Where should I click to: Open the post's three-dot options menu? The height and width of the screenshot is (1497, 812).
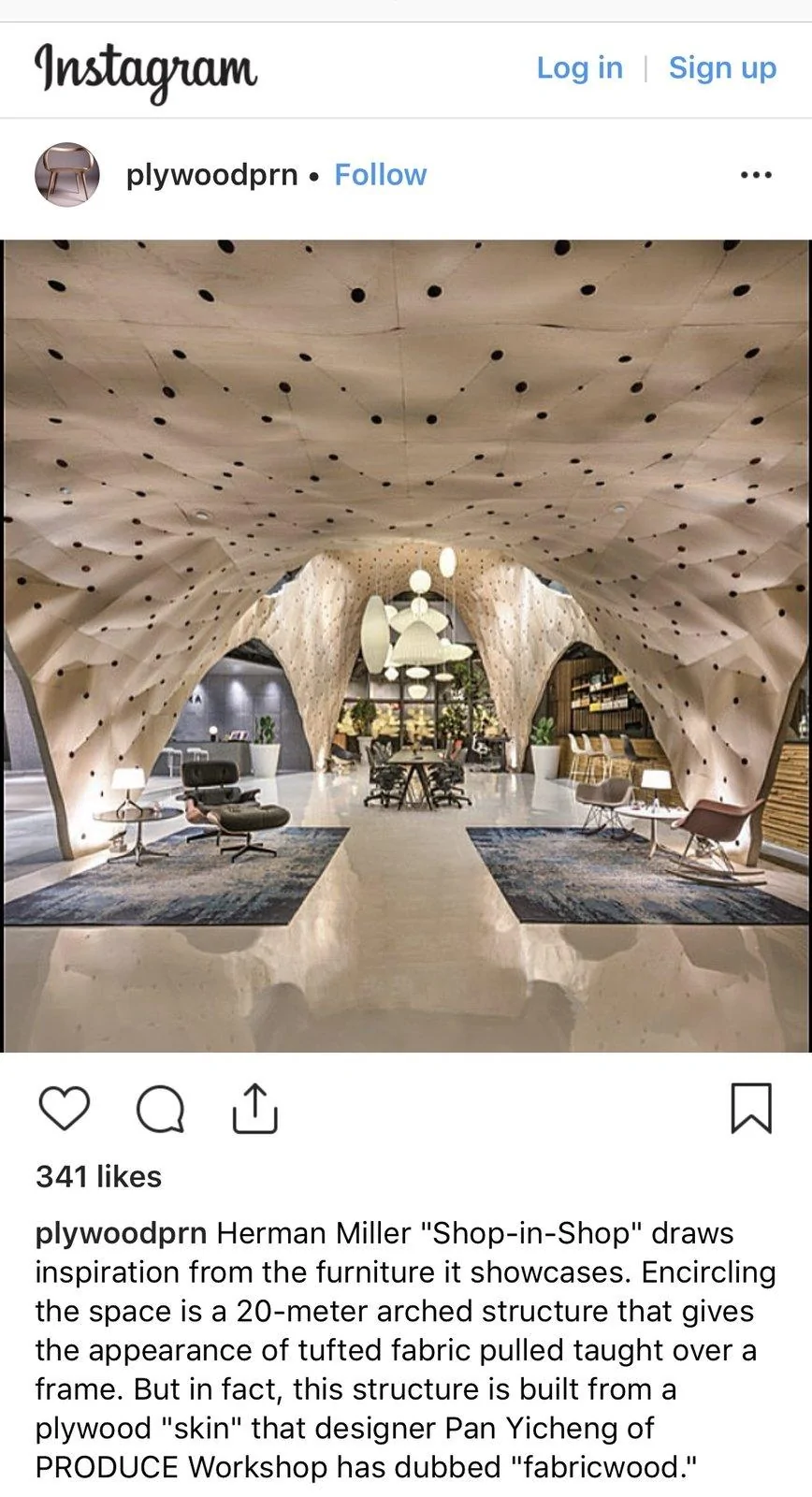755,175
